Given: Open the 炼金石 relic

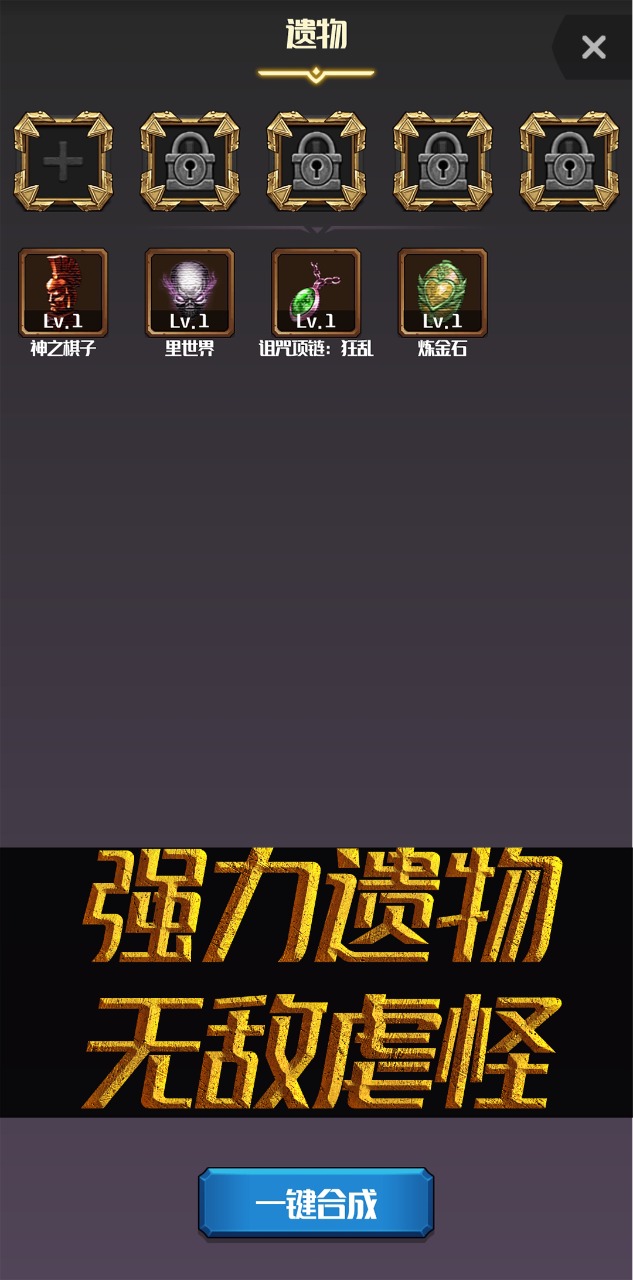Looking at the screenshot, I should 443,293.
